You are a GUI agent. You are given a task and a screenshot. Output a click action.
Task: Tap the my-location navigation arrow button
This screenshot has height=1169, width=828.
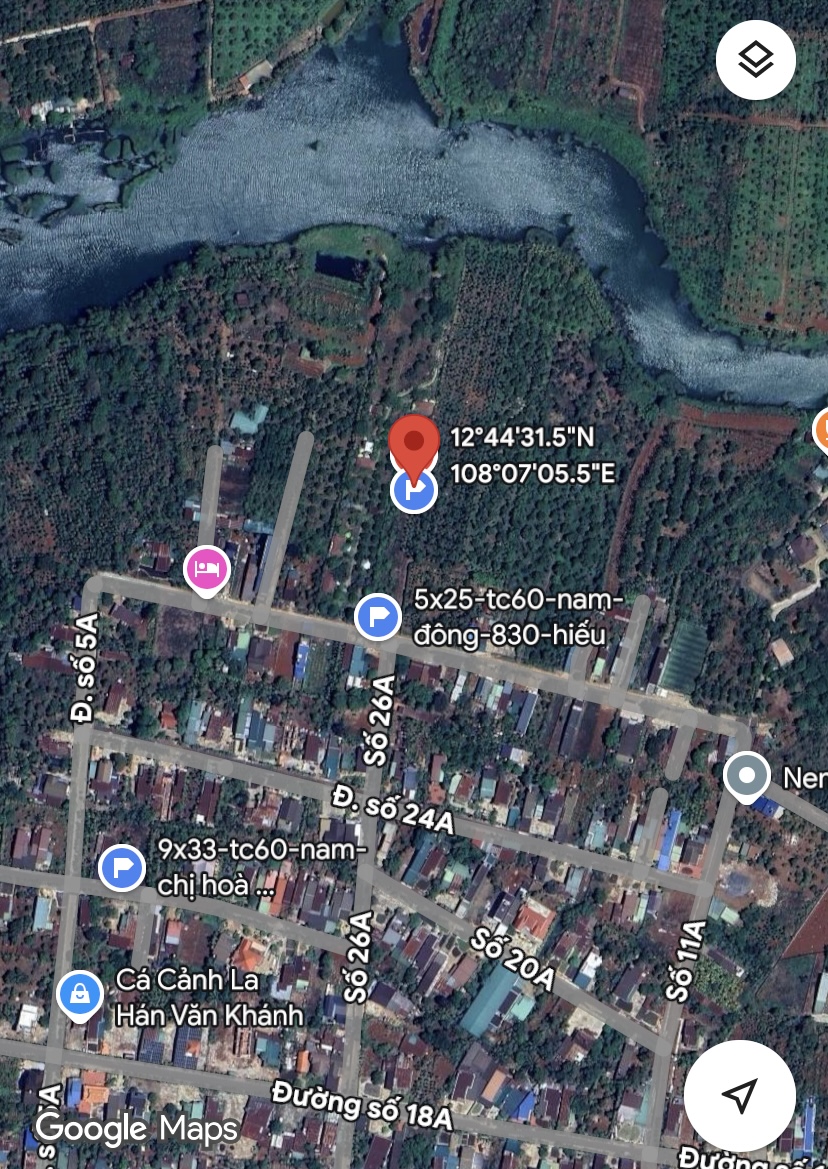[739, 1095]
